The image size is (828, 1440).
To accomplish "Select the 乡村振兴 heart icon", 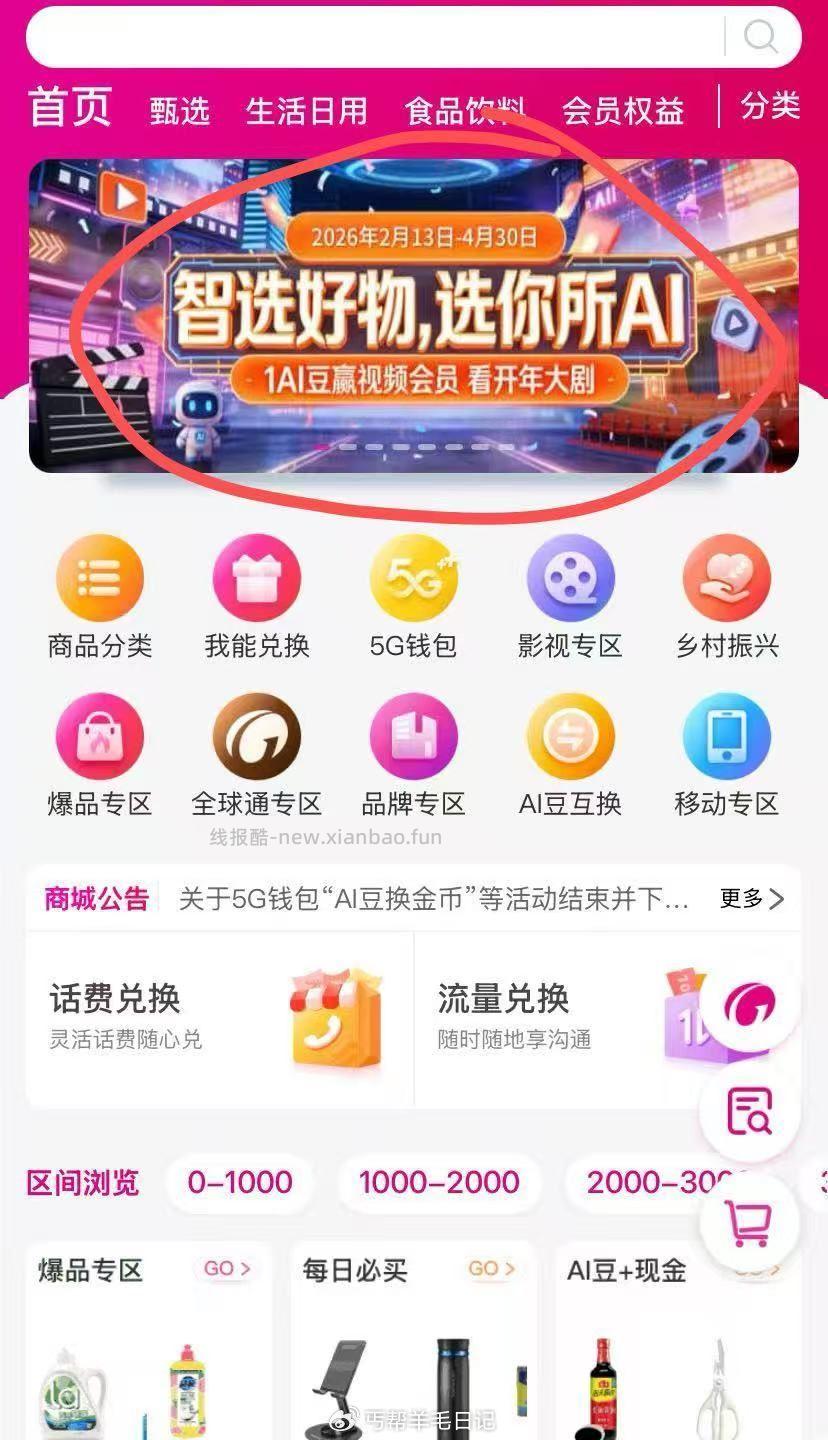I will (x=727, y=578).
